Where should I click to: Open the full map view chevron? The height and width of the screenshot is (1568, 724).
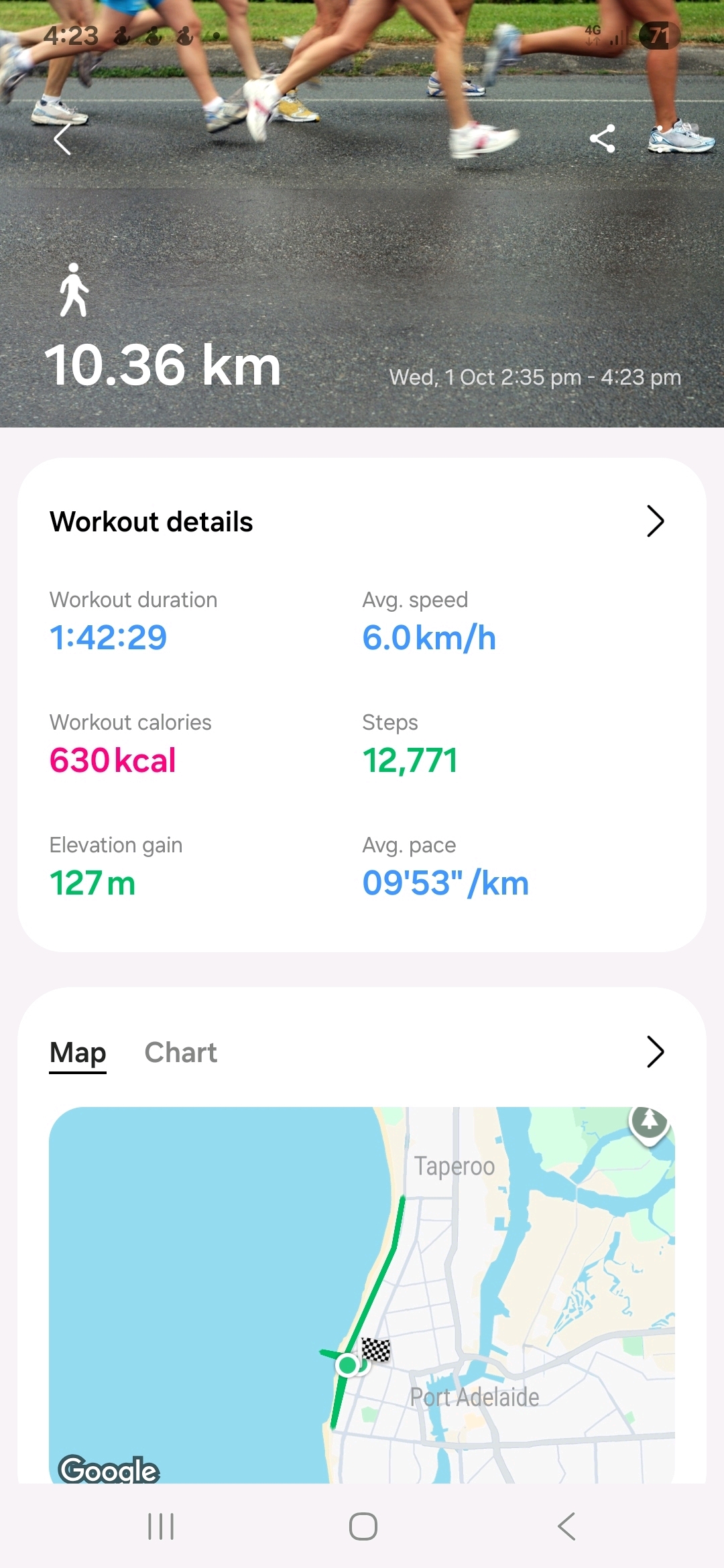point(655,1052)
